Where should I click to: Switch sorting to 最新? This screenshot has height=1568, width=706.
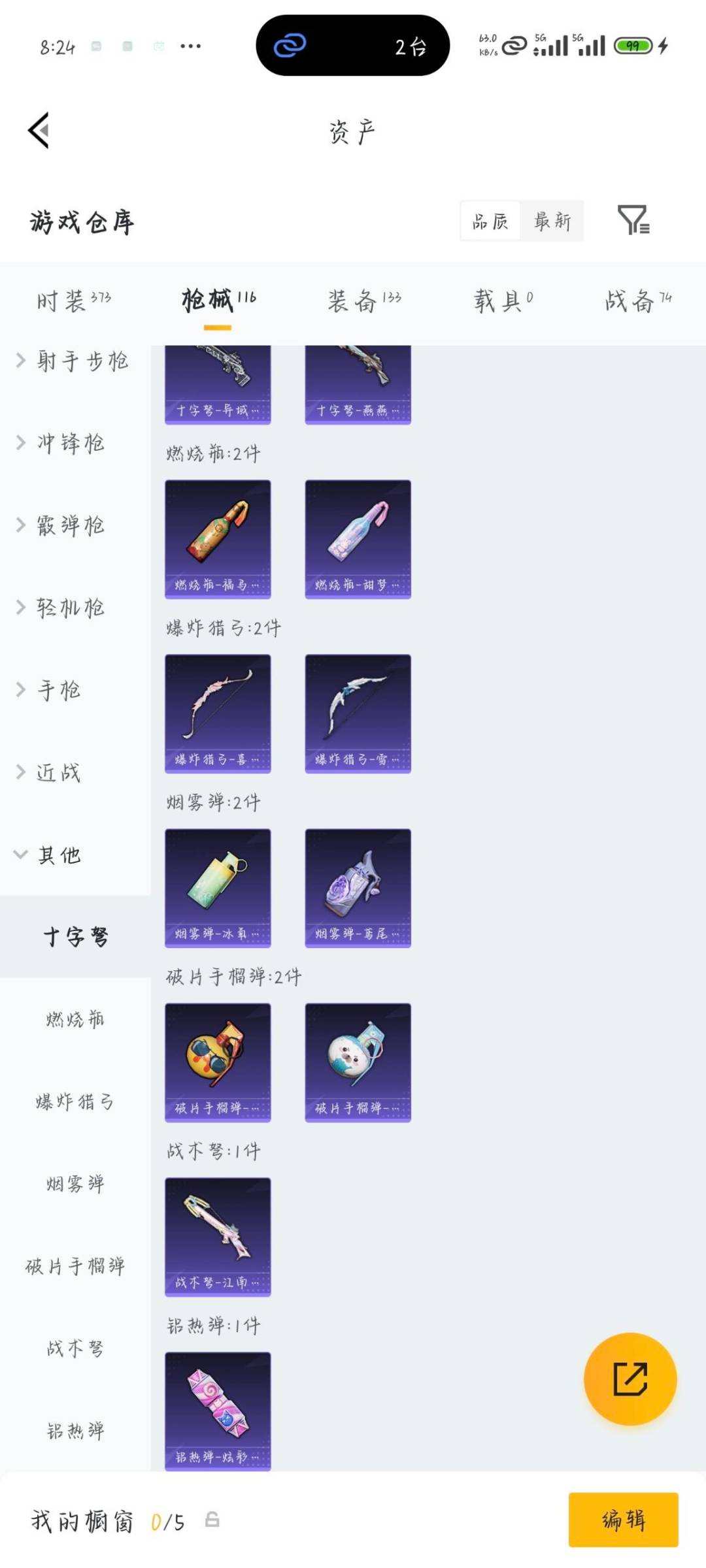pyautogui.click(x=552, y=221)
